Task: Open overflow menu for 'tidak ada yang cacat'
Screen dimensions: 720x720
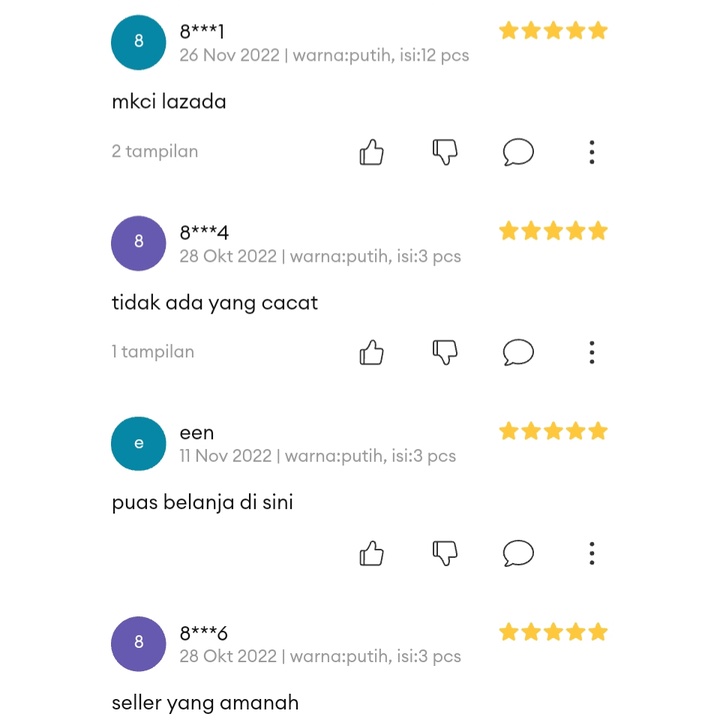Action: (592, 352)
